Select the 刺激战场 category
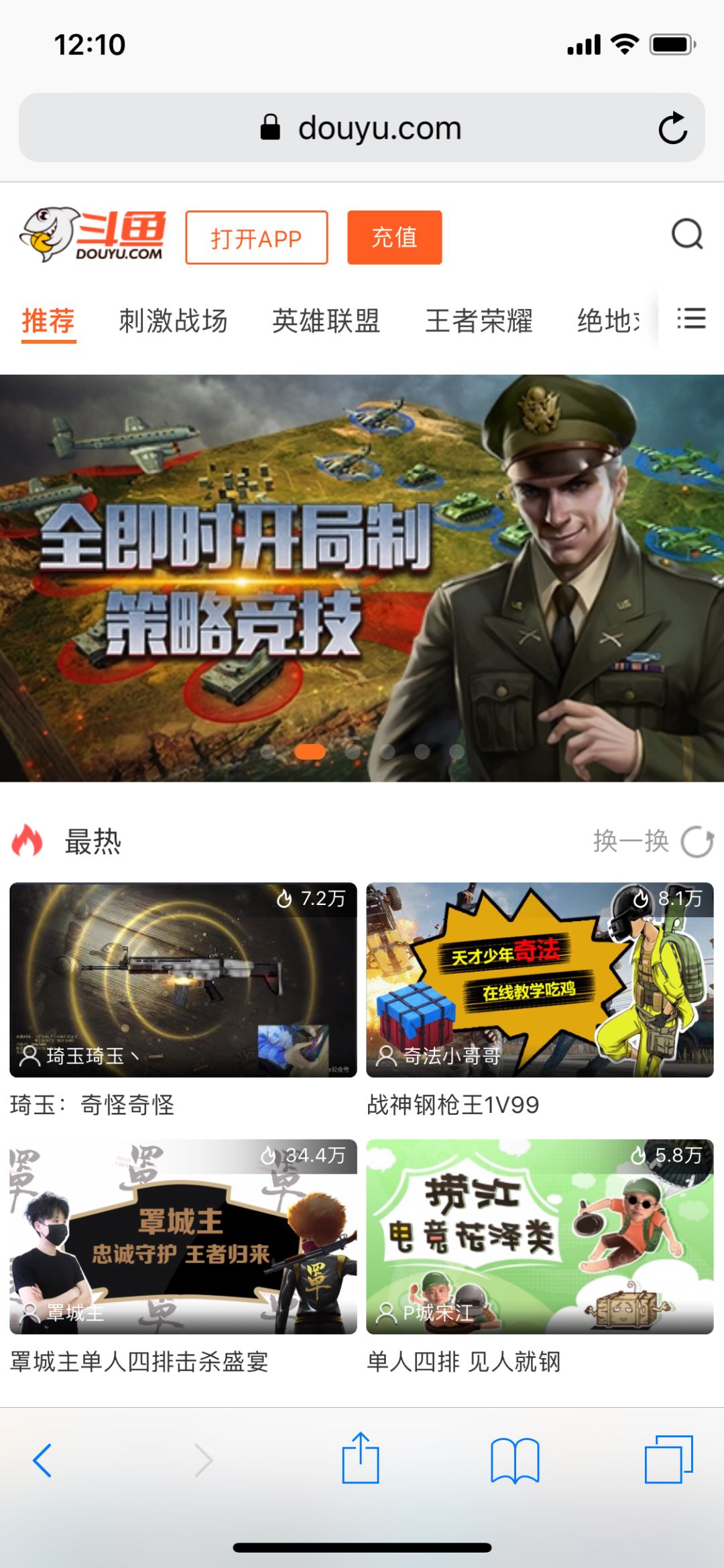Screen dimensions: 724x1568 click(174, 322)
